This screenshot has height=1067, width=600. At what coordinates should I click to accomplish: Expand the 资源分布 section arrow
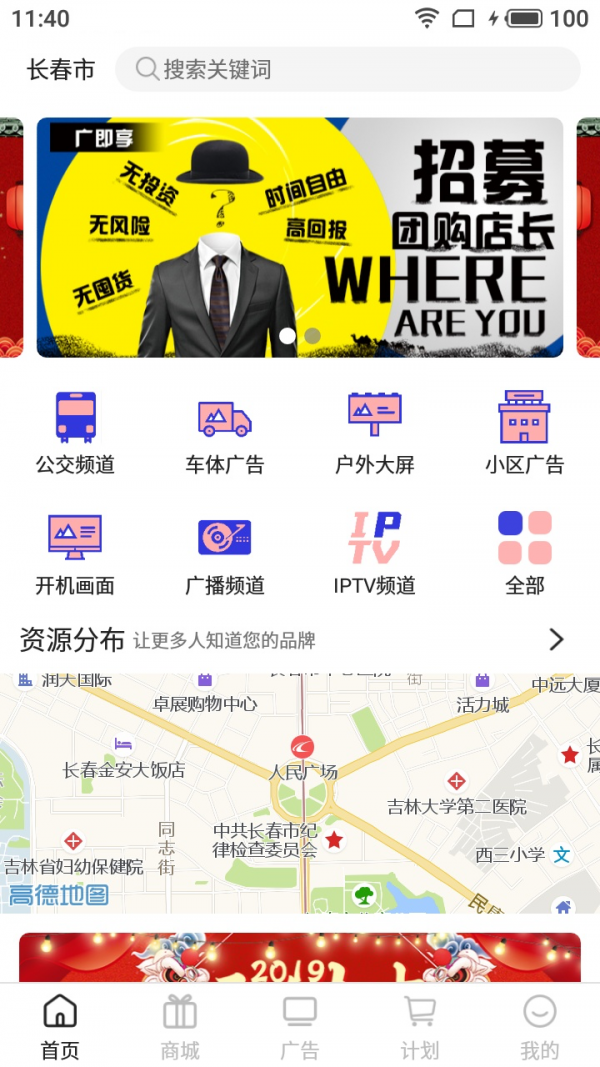tap(557, 640)
